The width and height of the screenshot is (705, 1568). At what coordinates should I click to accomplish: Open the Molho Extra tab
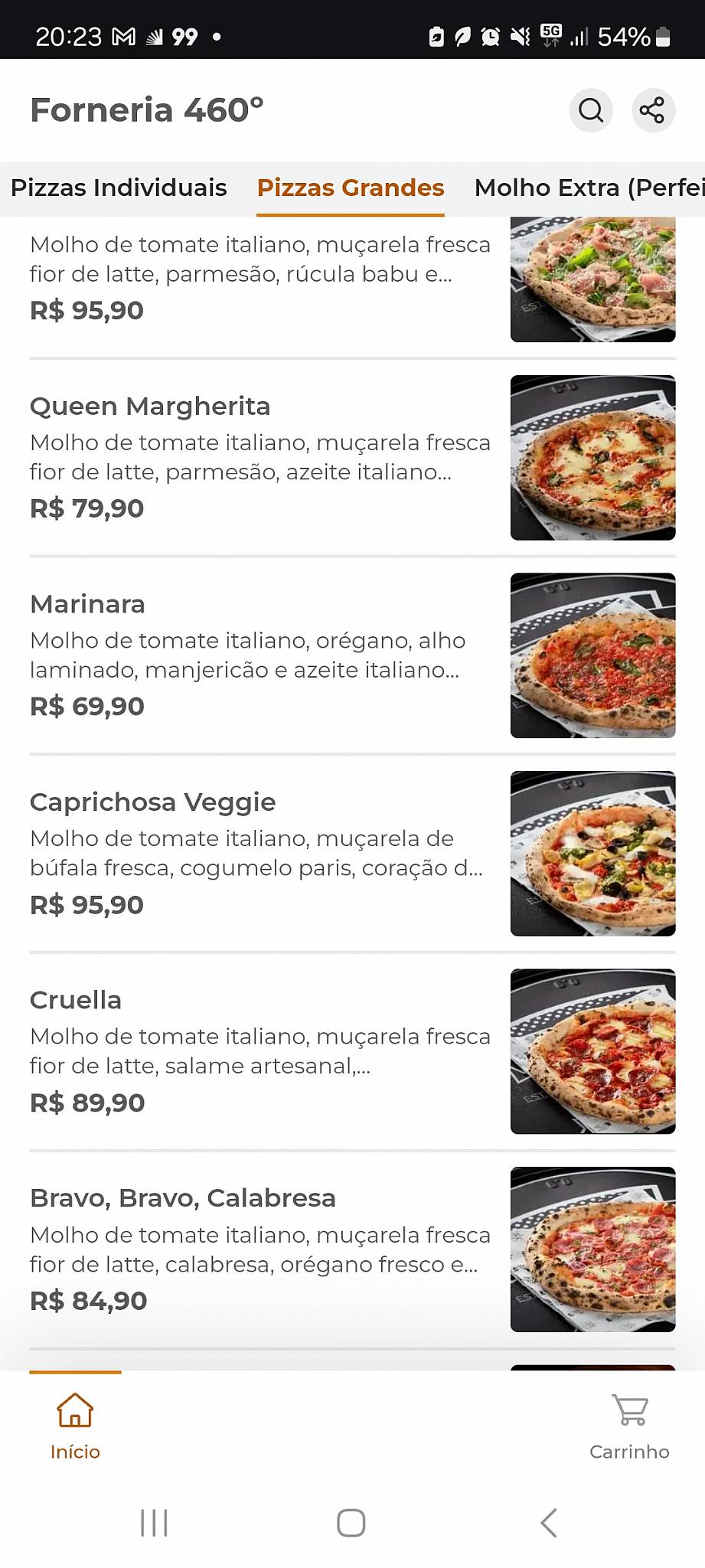589,188
